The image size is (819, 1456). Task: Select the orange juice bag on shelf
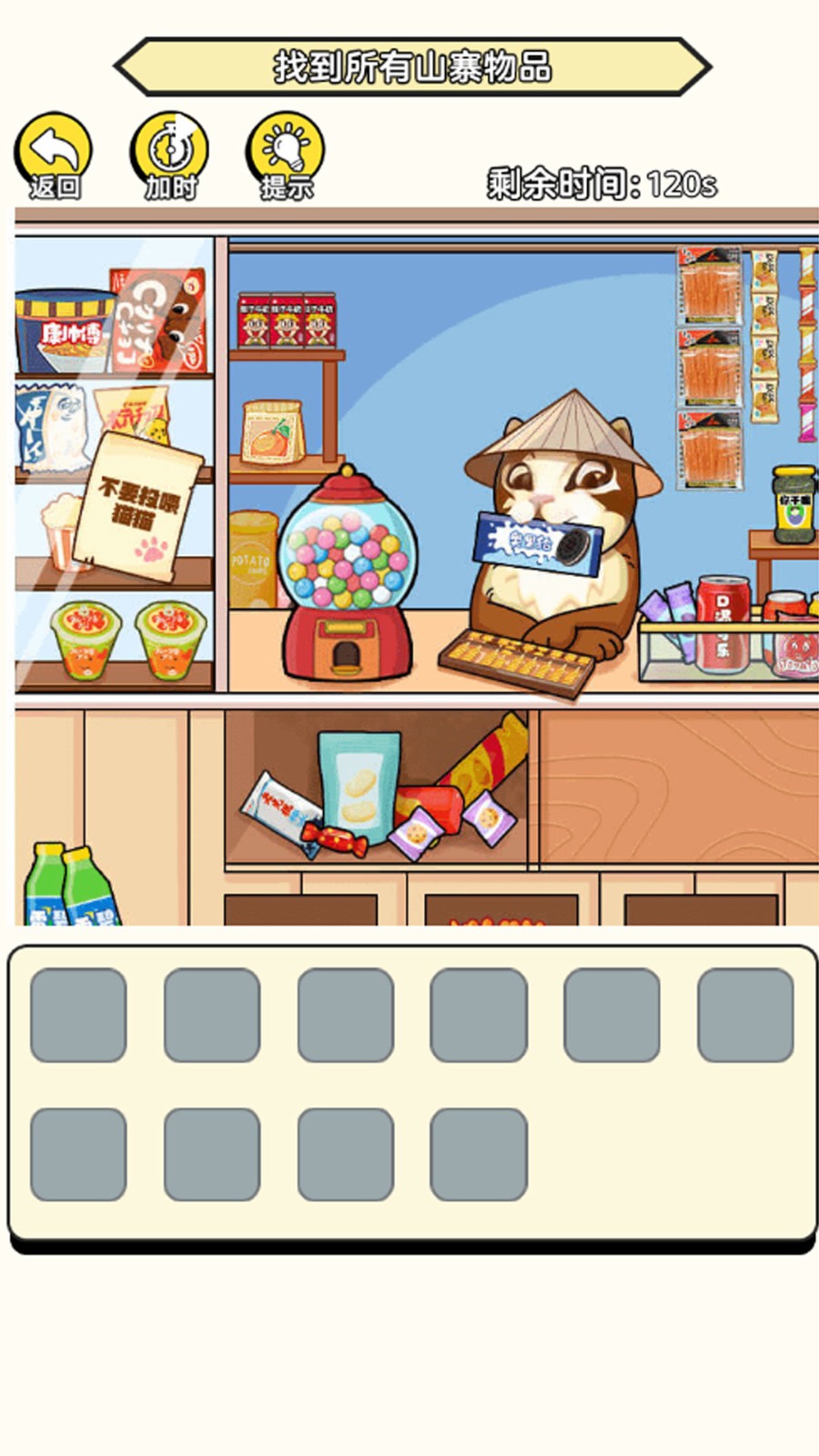(271, 432)
